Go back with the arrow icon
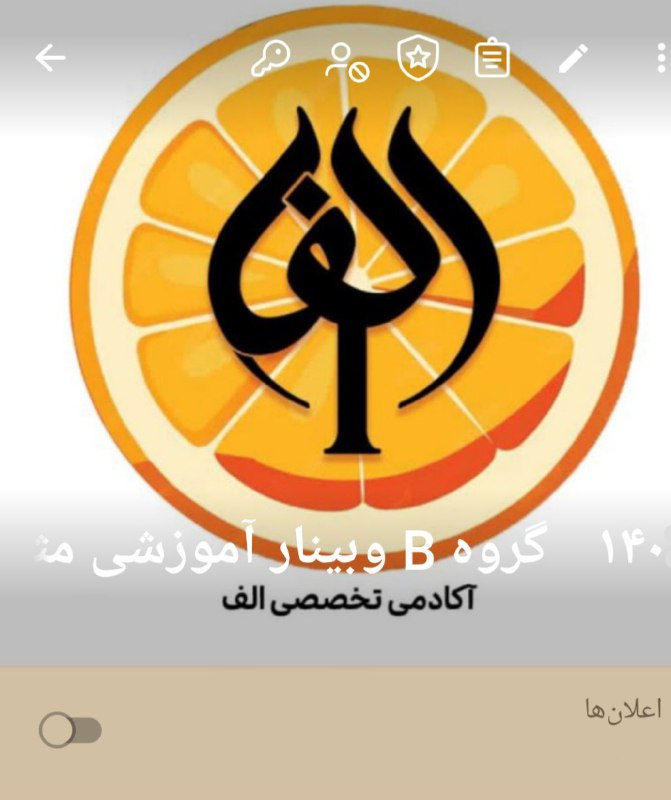Screen dimensions: 671x800 pyautogui.click(x=50, y=59)
